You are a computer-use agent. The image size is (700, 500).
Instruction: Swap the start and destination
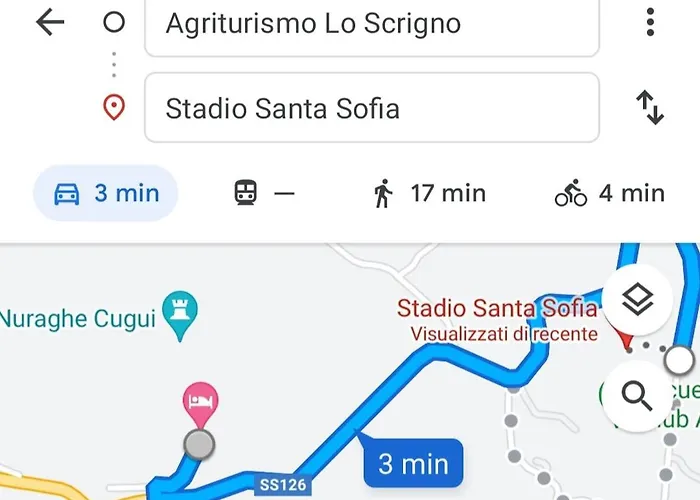(650, 107)
